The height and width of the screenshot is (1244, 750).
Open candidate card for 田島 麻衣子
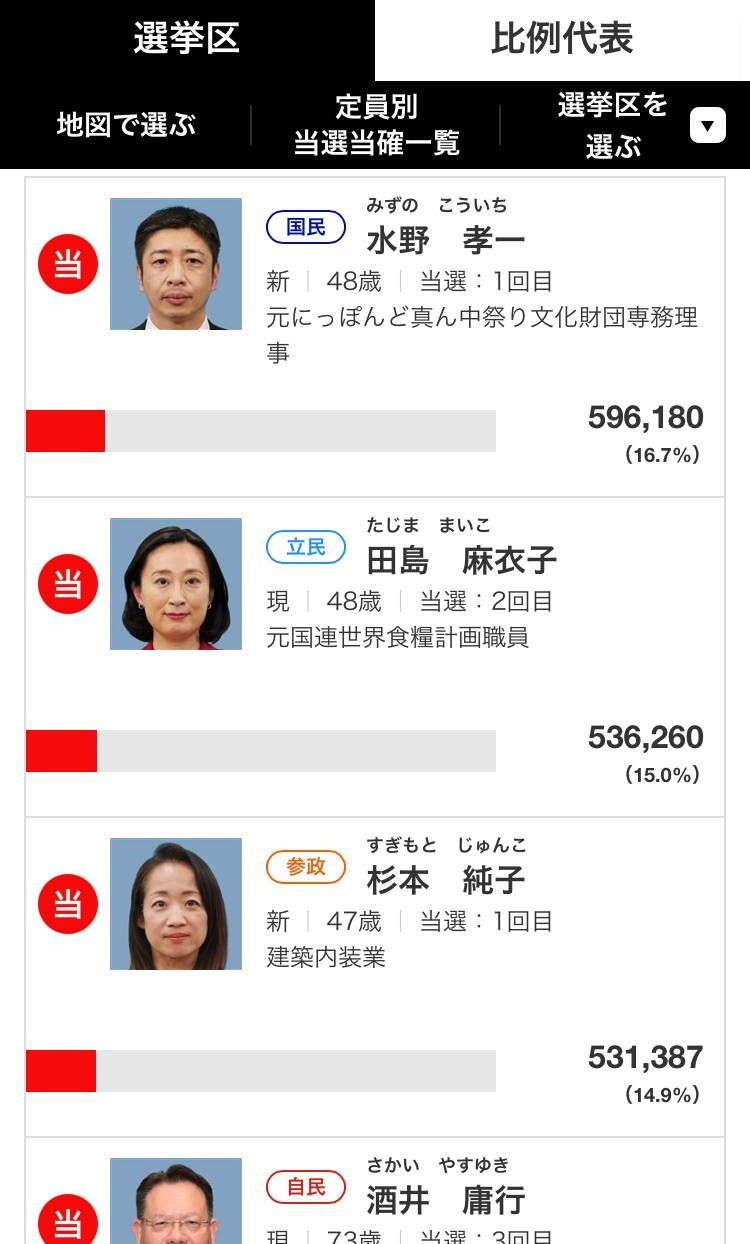tap(461, 561)
